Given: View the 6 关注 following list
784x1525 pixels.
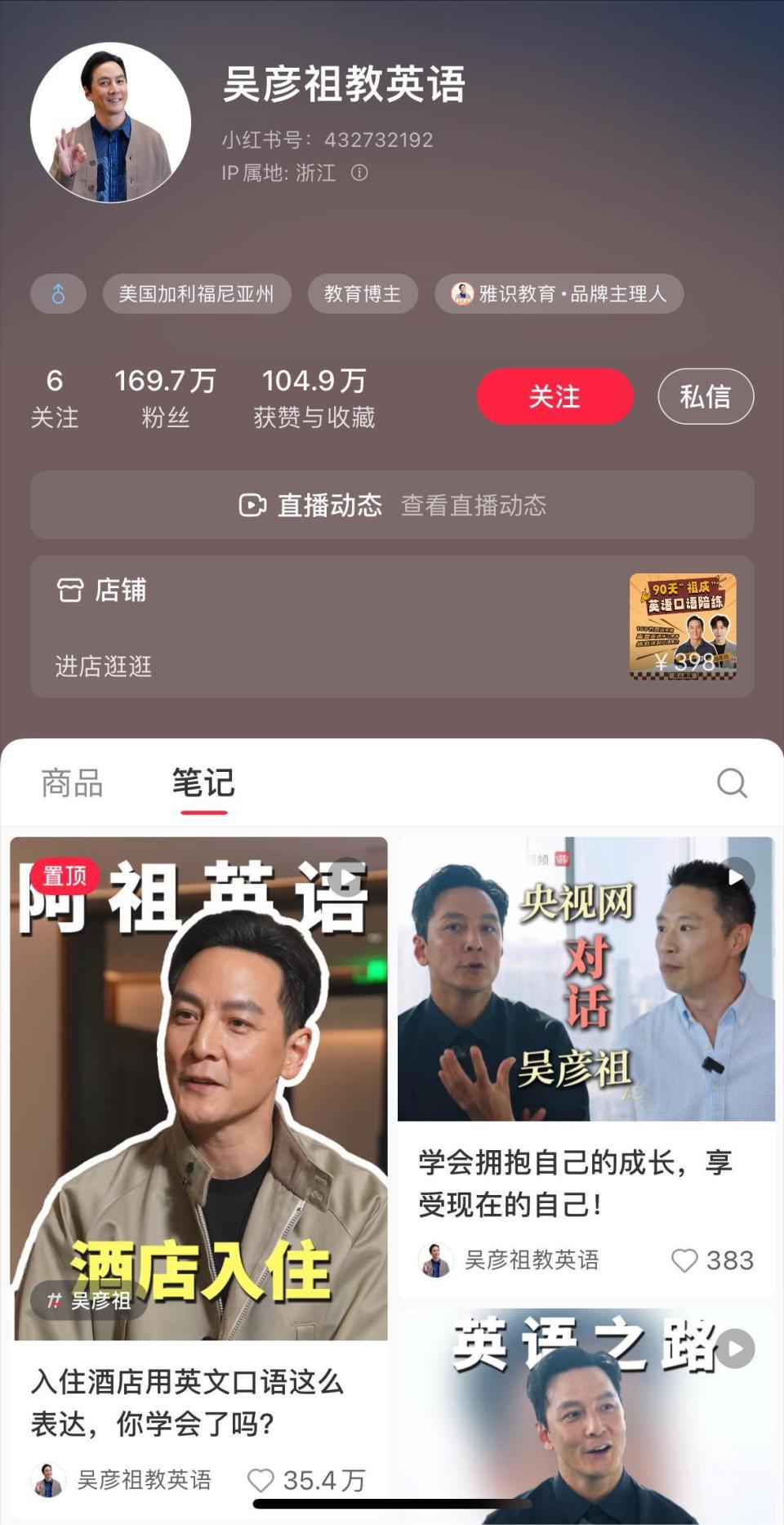Looking at the screenshot, I should 55,398.
